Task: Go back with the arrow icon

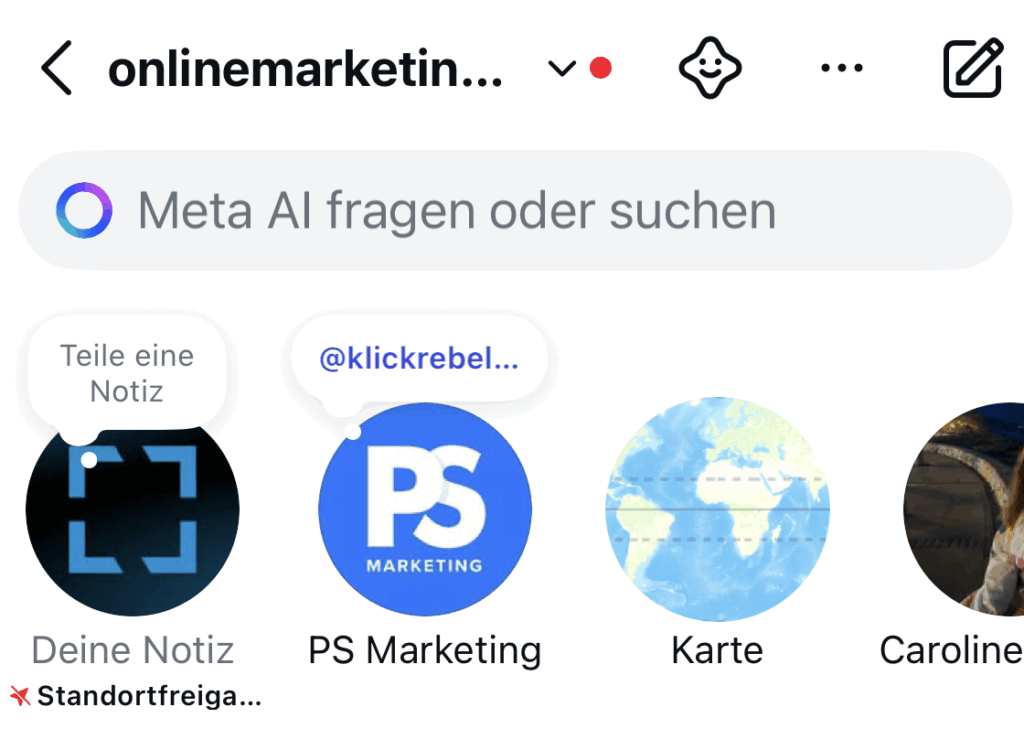Action: coord(57,69)
